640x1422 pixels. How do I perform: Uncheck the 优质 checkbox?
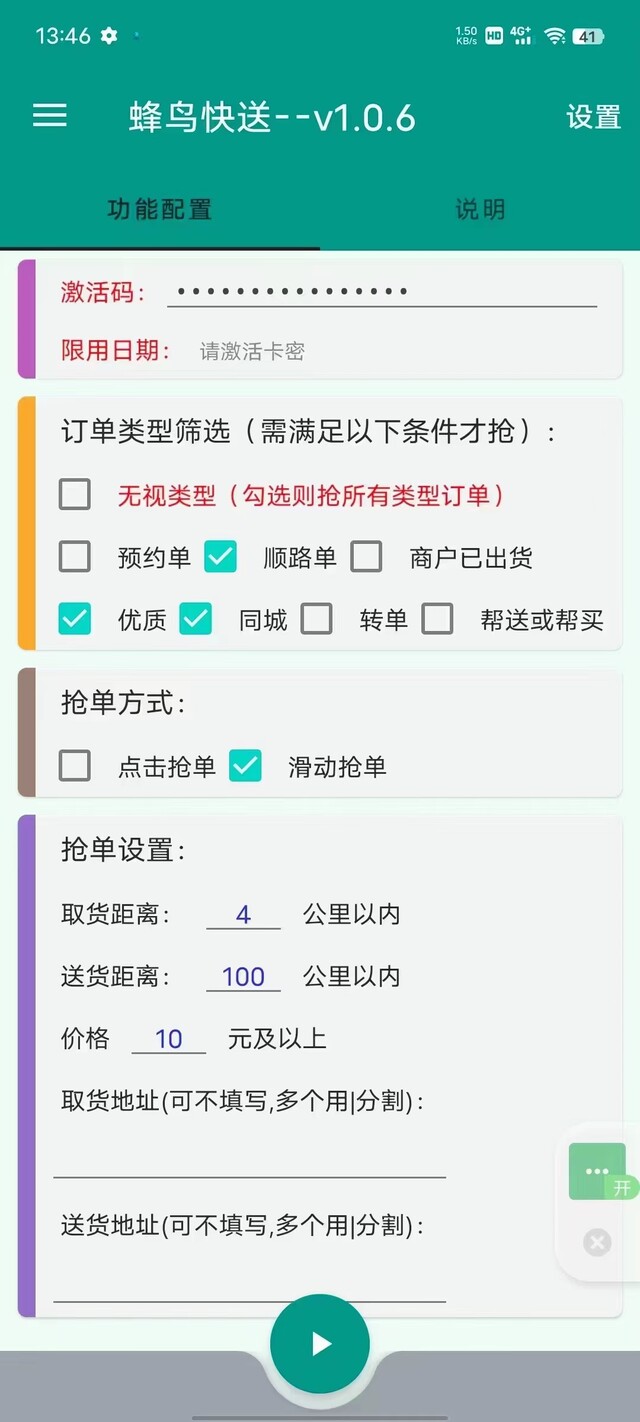point(75,619)
